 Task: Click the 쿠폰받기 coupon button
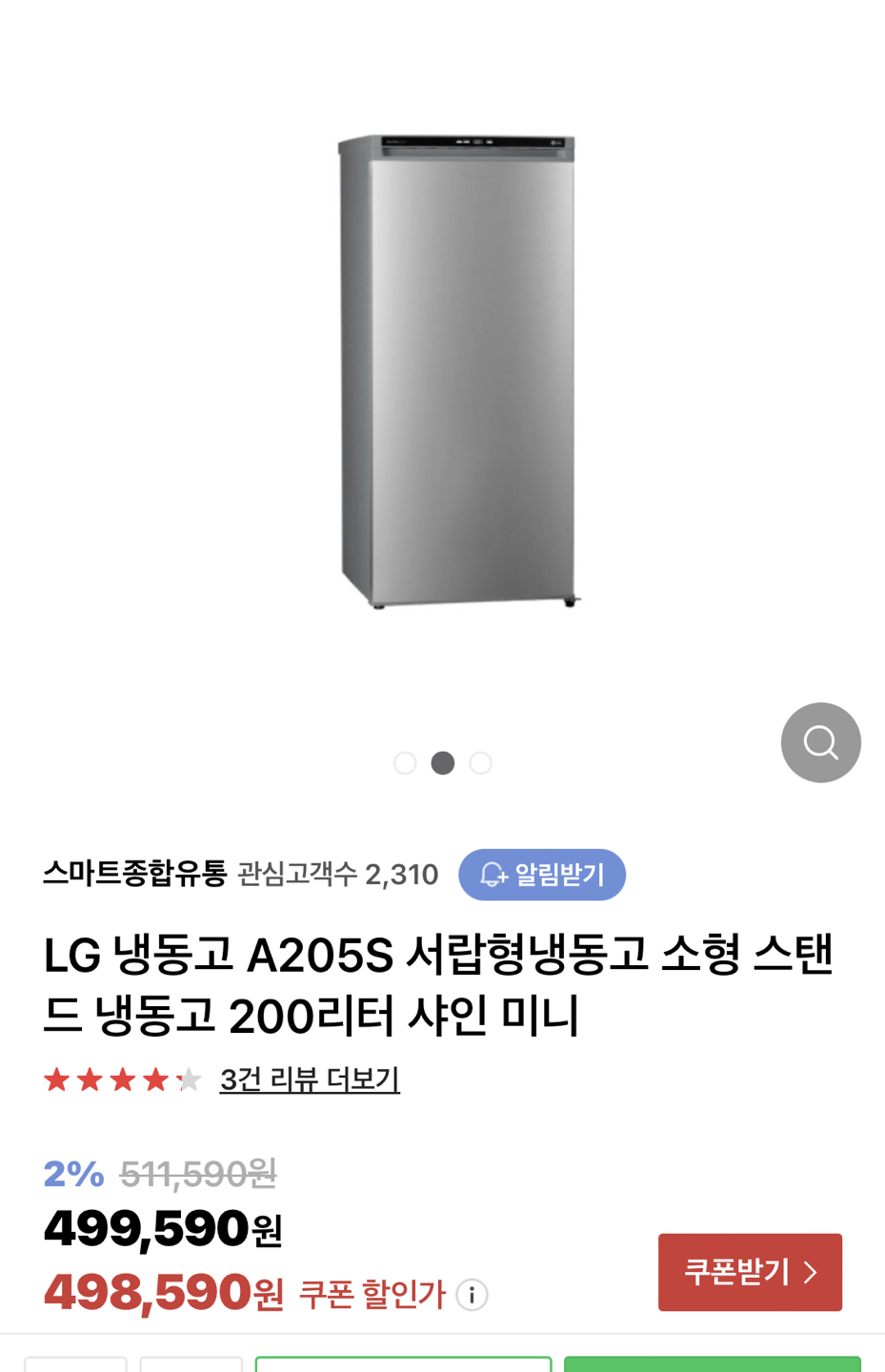(x=750, y=1272)
